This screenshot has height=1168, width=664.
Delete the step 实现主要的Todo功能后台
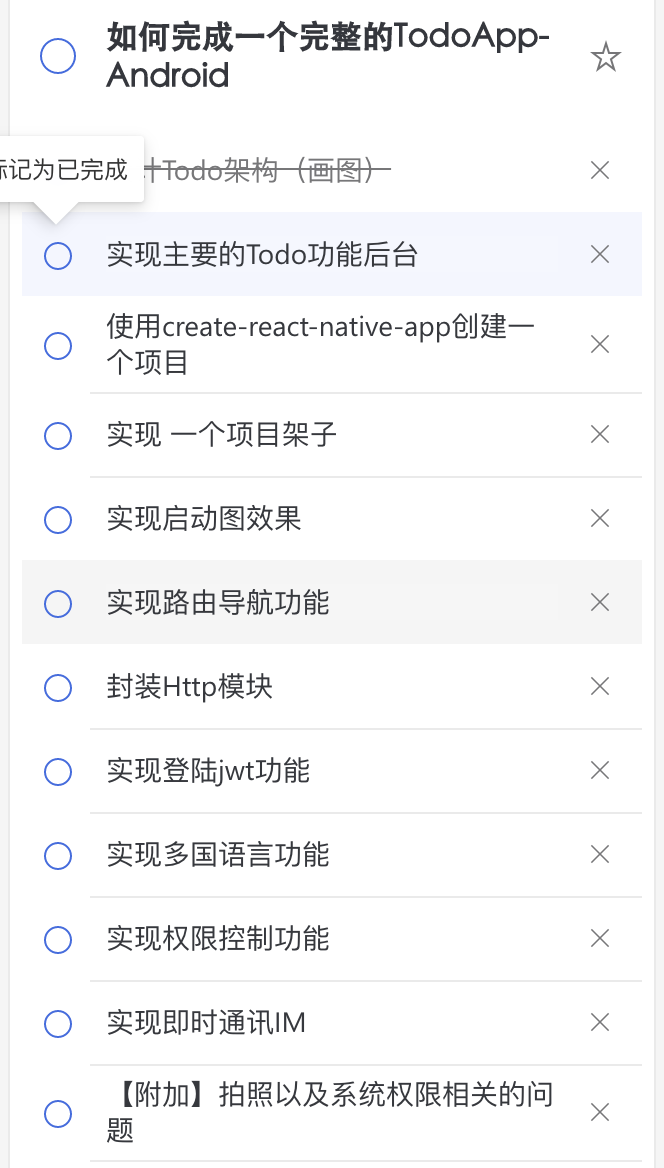pos(600,254)
